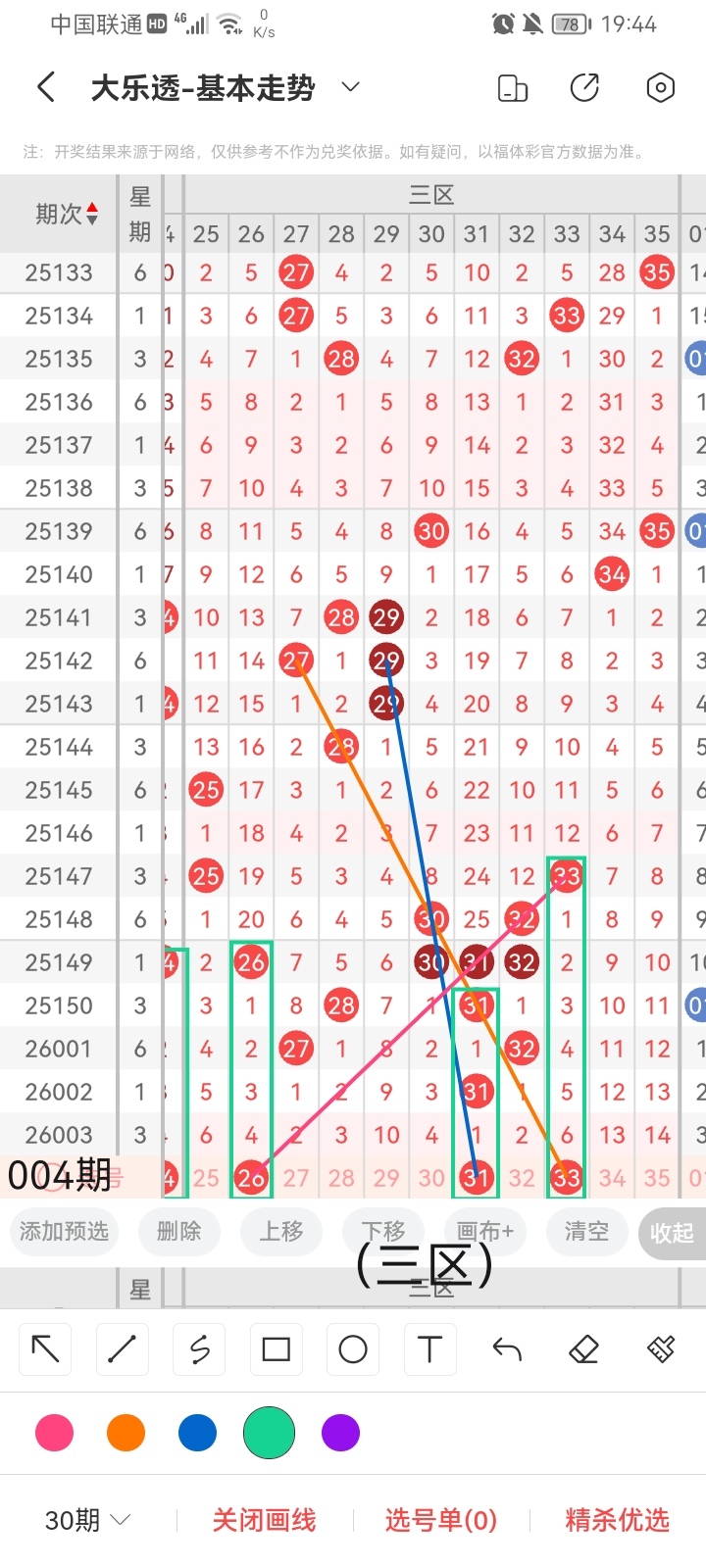Select the straight line tool
The width and height of the screenshot is (706, 1568).
pyautogui.click(x=122, y=1349)
